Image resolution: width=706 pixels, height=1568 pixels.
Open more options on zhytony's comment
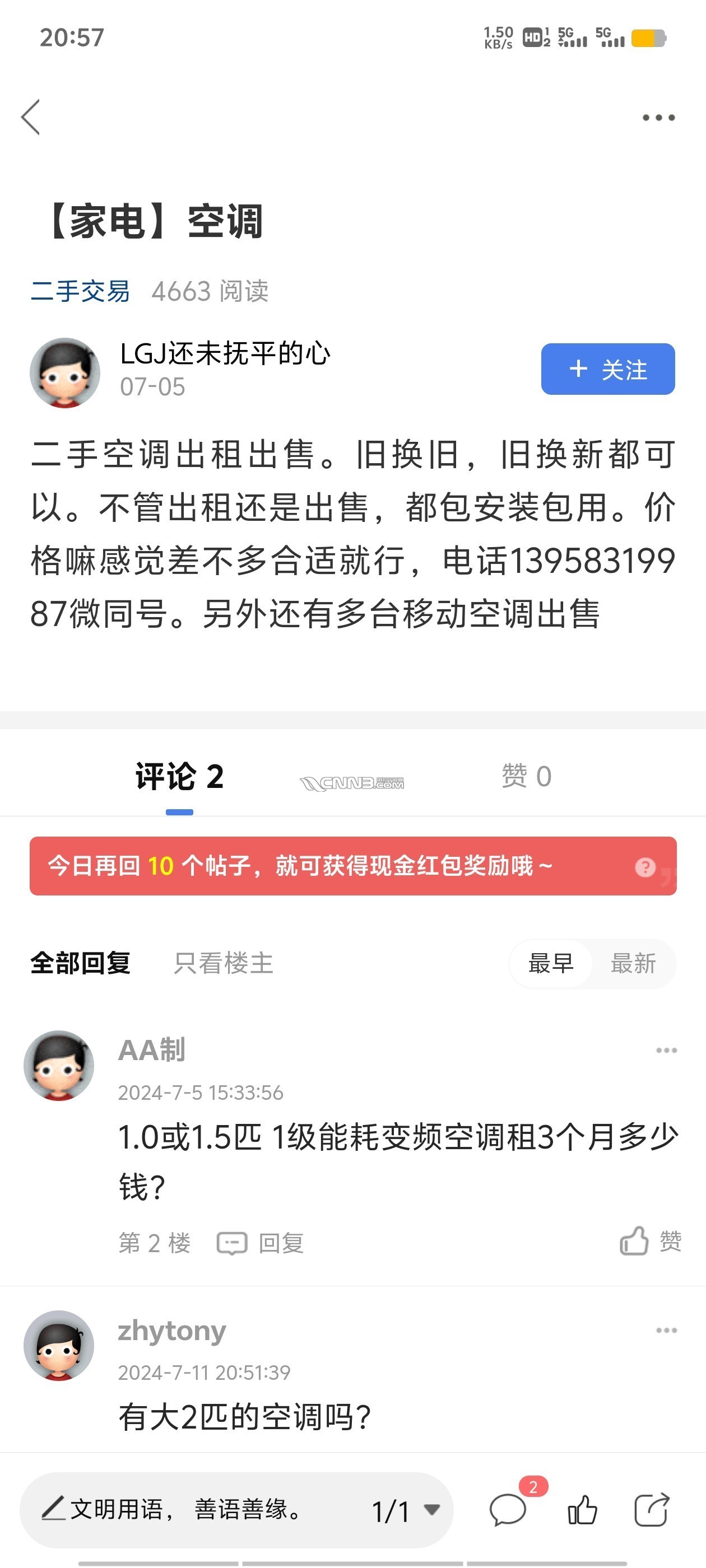click(666, 1331)
